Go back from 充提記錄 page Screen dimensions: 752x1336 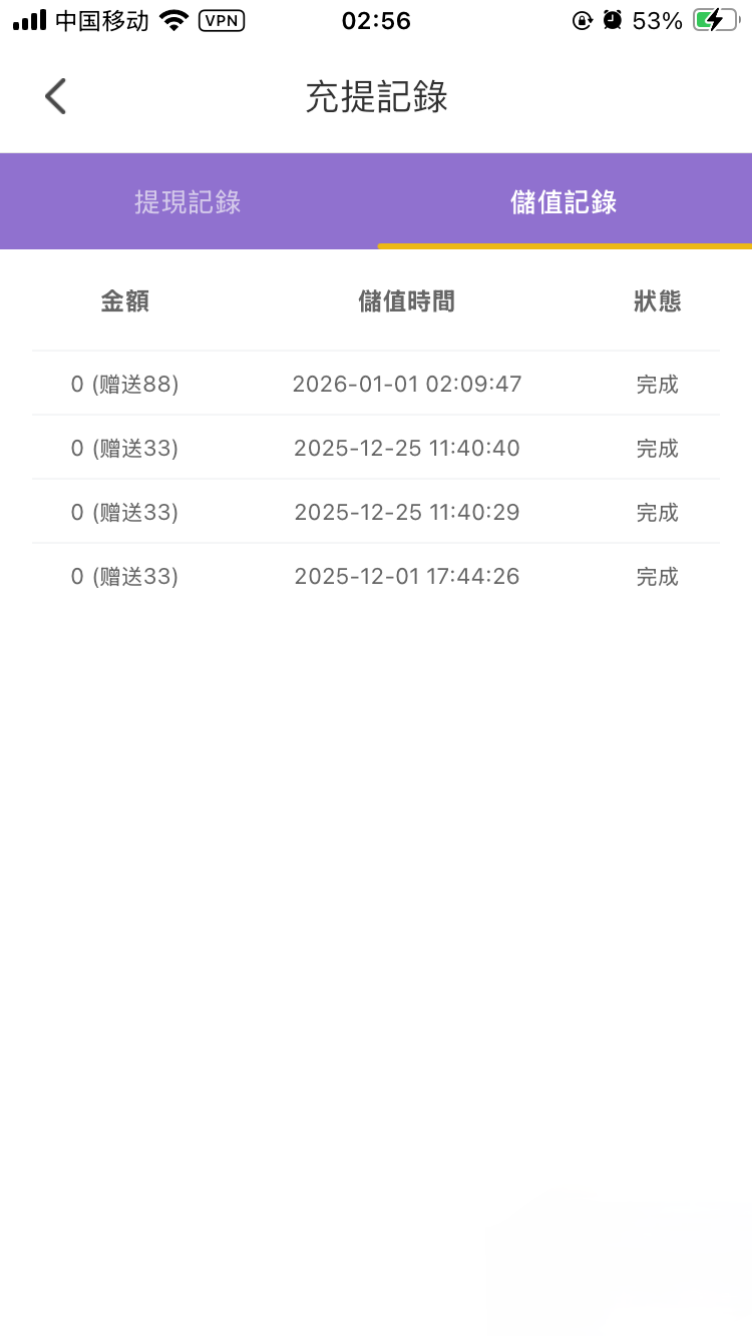[x=56, y=97]
